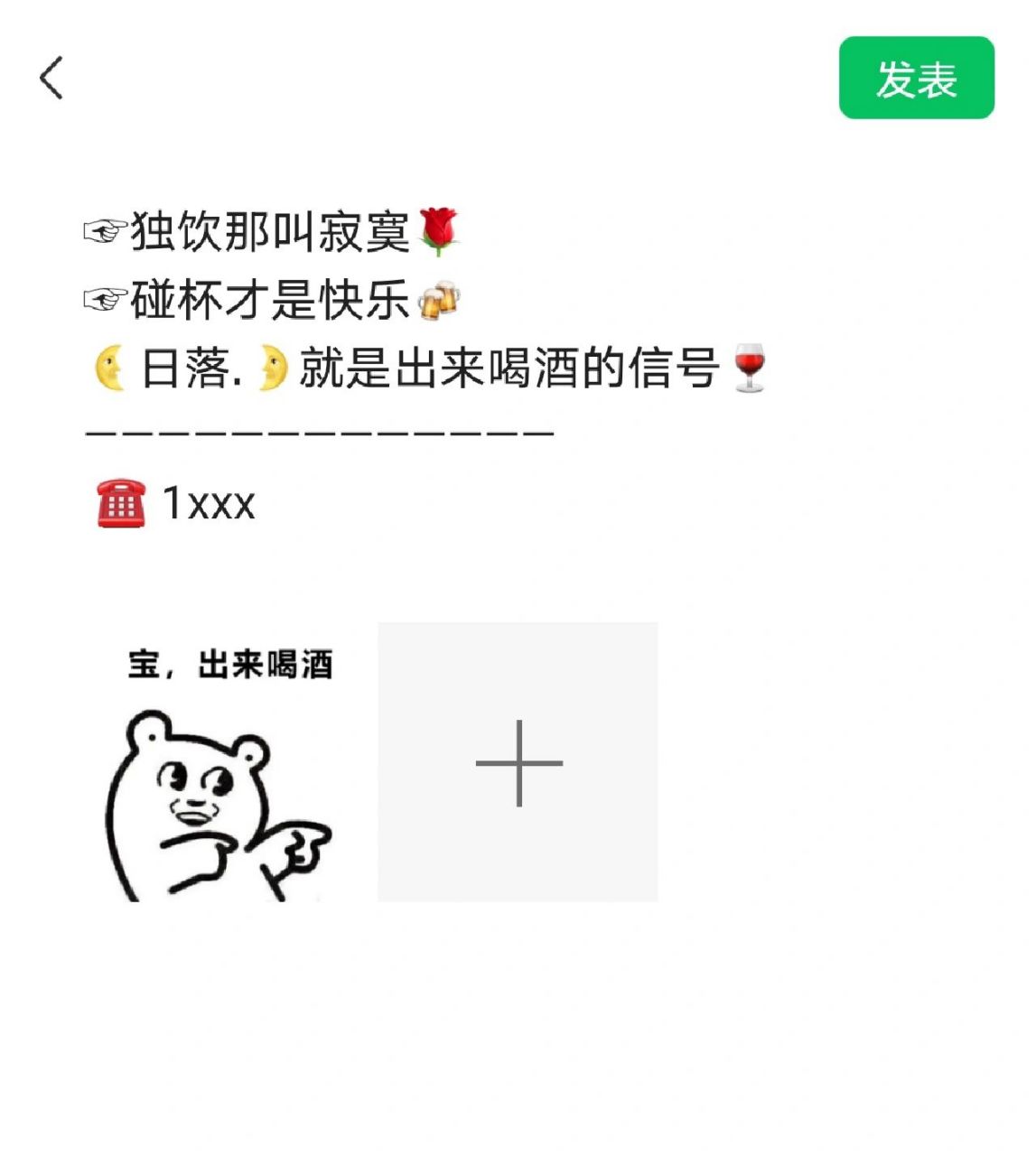
Task: Tap the pointing finger emoji before 碰杯才是快乐
Action: coord(104,301)
